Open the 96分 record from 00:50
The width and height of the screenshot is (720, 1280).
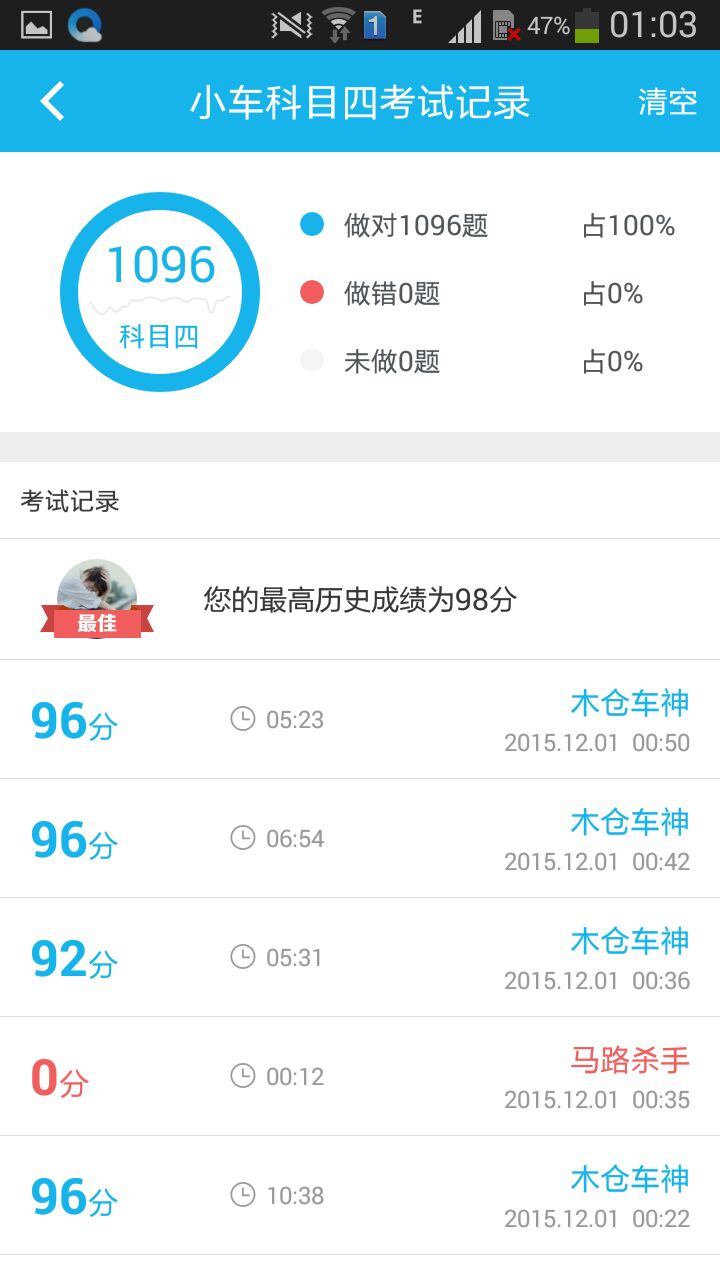click(360, 720)
